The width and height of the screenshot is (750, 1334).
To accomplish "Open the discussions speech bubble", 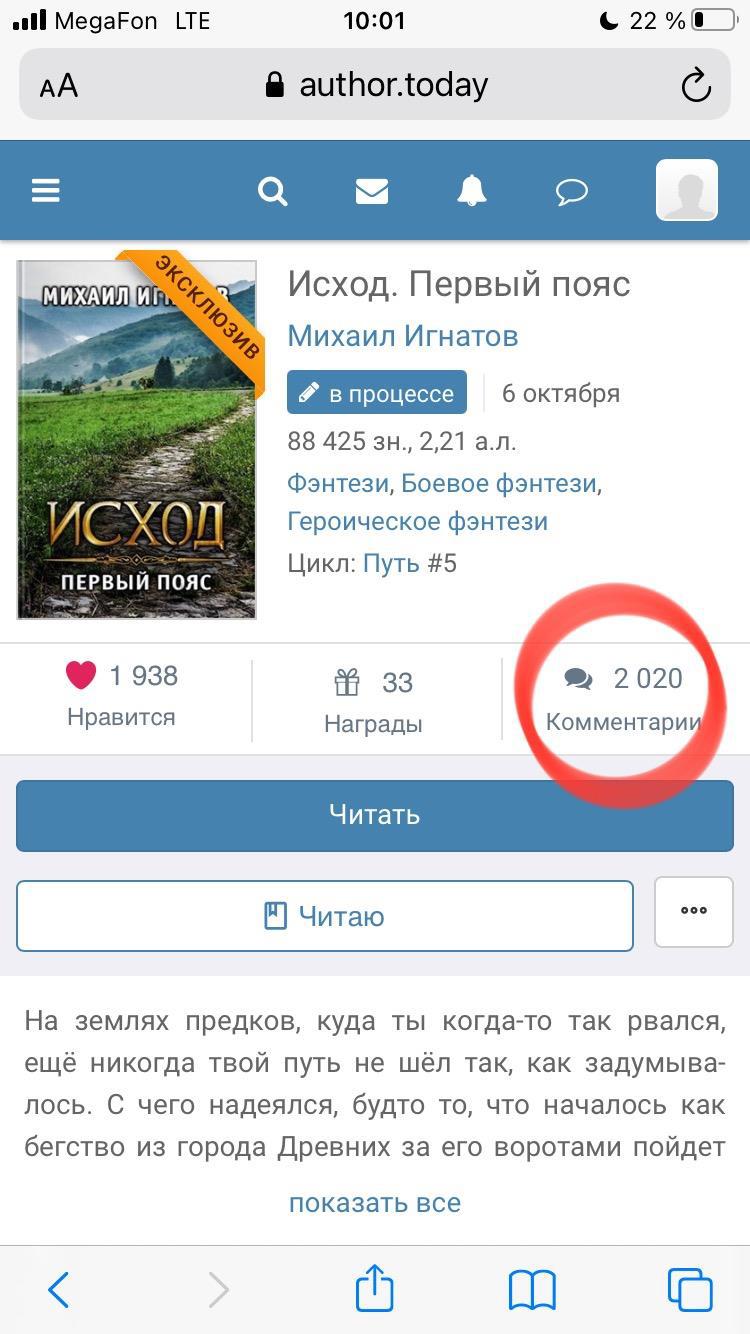I will [571, 191].
